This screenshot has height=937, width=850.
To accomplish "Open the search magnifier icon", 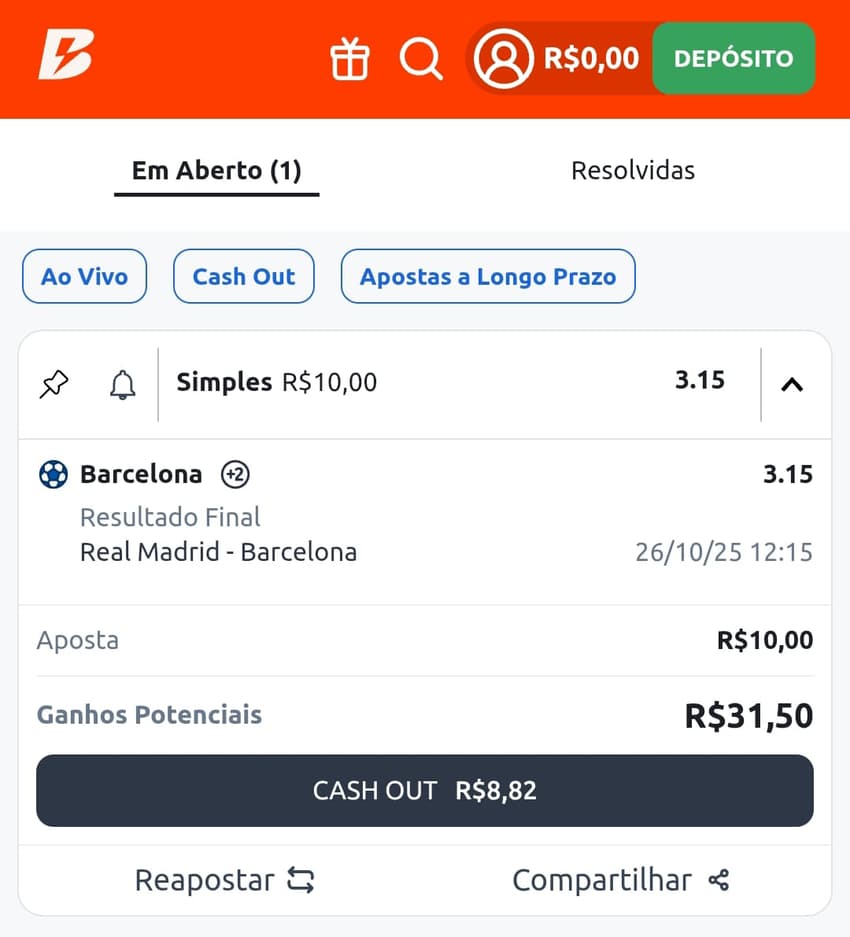I will 421,59.
